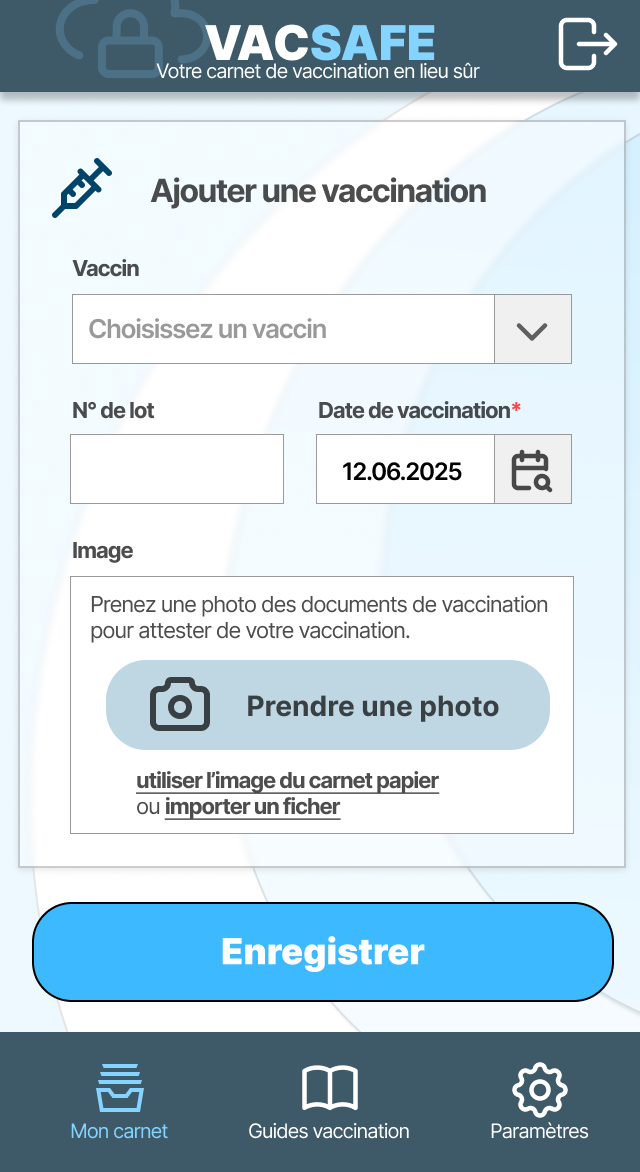Open the calendar date picker icon
640x1172 pixels.
point(532,470)
